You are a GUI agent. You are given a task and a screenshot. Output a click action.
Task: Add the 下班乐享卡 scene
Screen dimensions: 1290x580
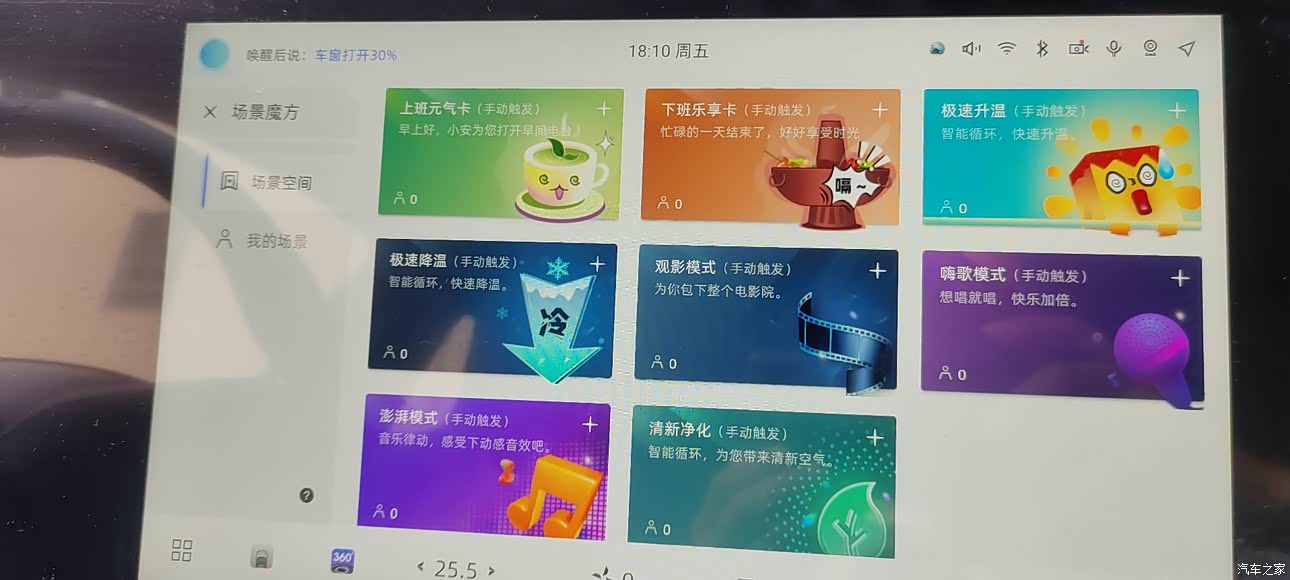click(x=880, y=109)
